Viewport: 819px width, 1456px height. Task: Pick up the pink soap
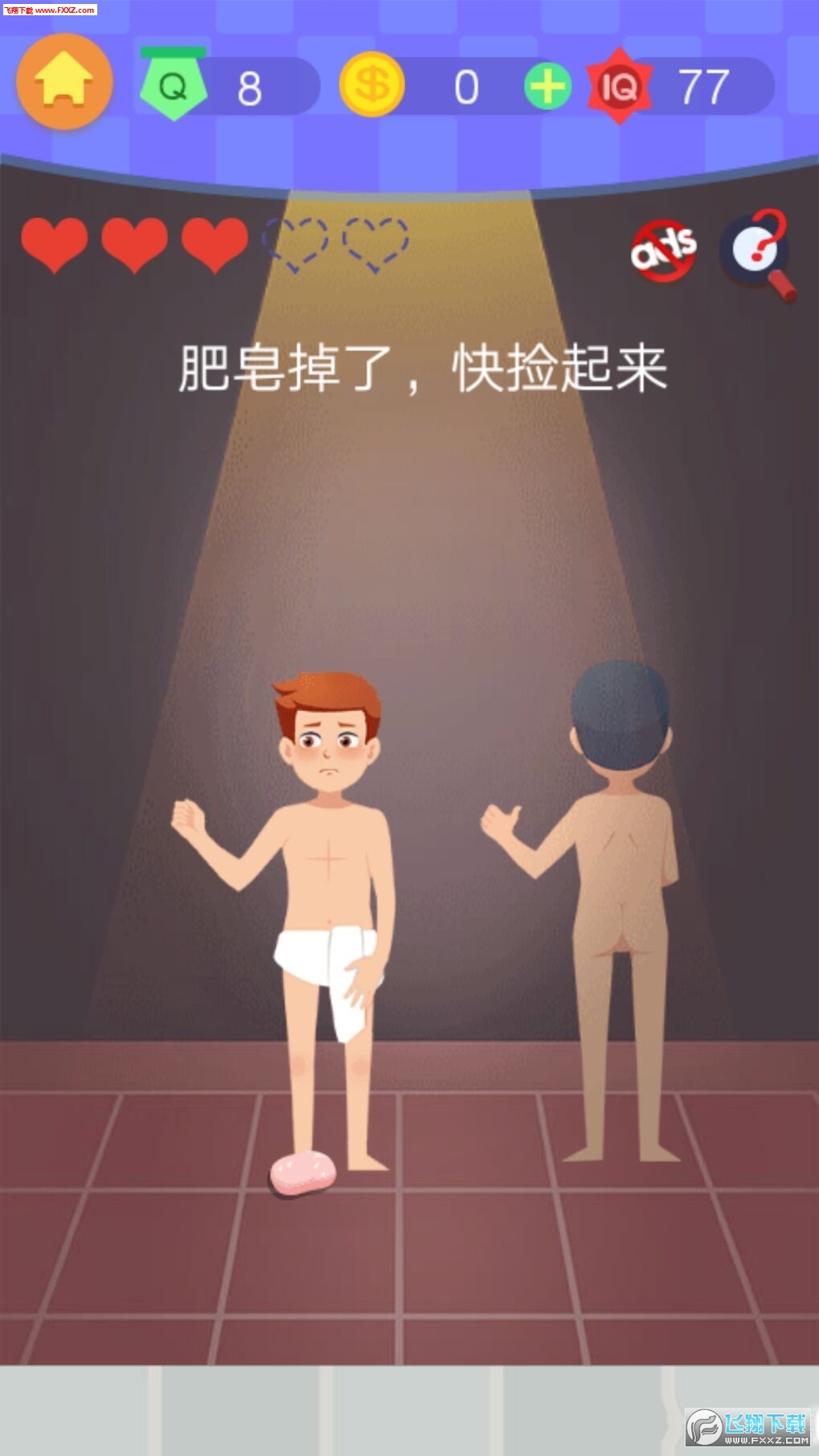pos(303,1172)
